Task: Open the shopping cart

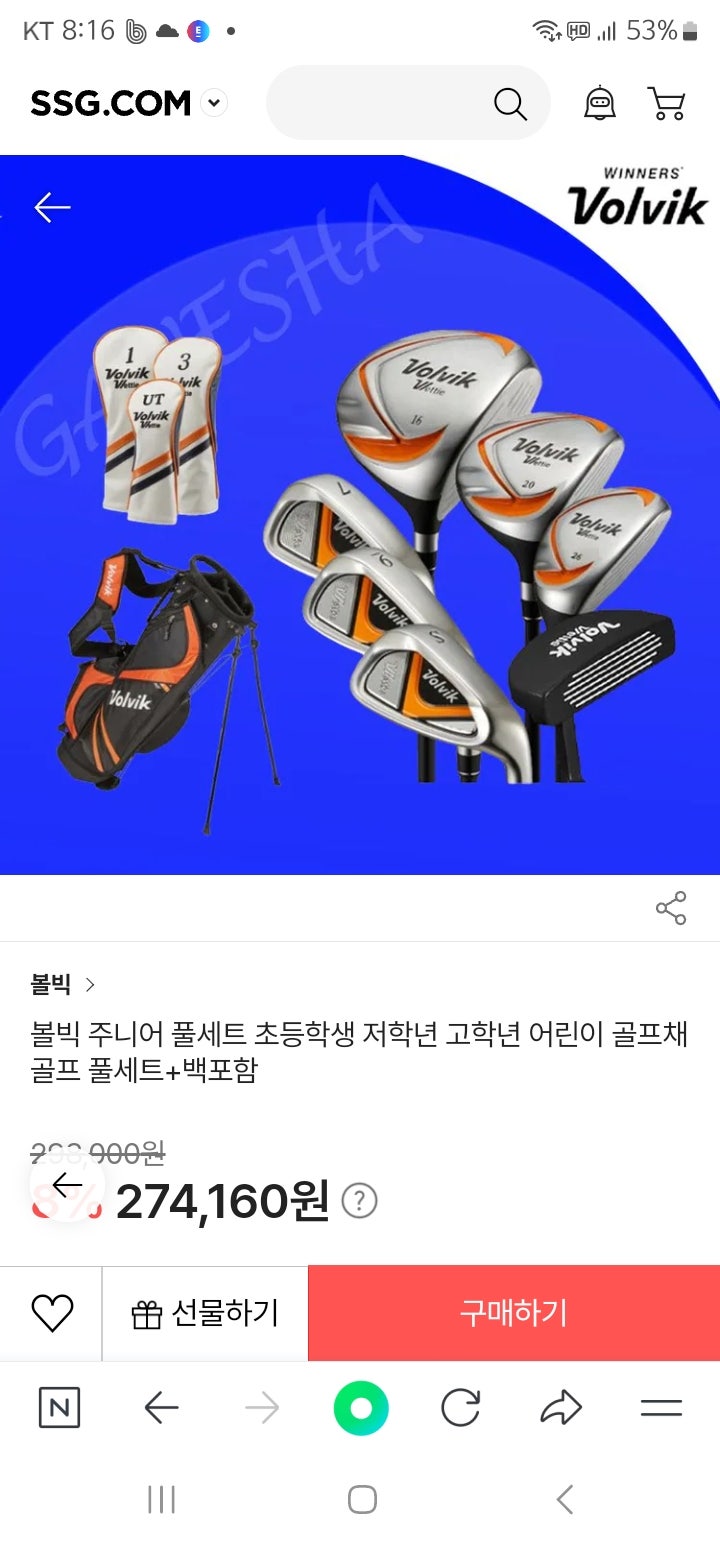Action: click(x=666, y=103)
